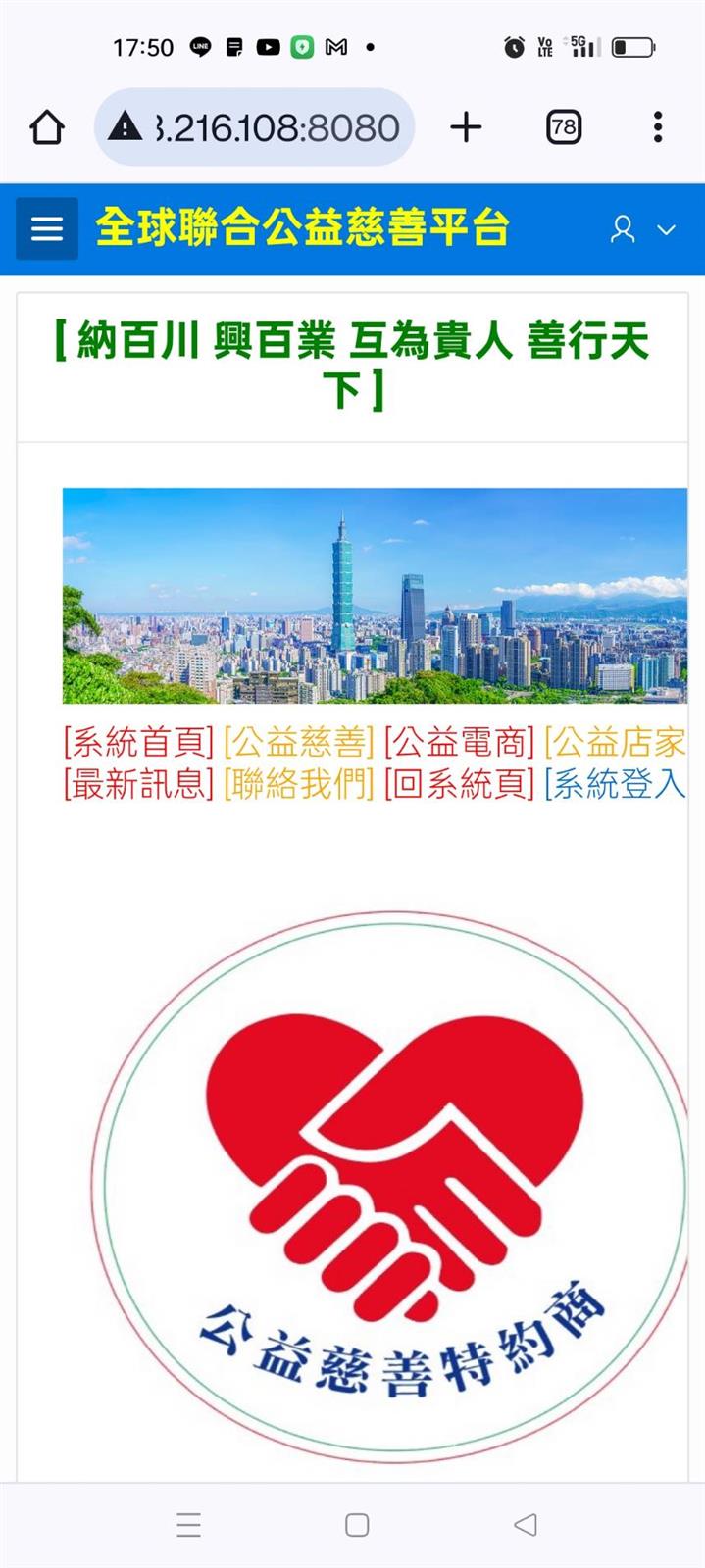Open the 系統首頁 link
This screenshot has height=1568, width=705.
click(x=138, y=743)
